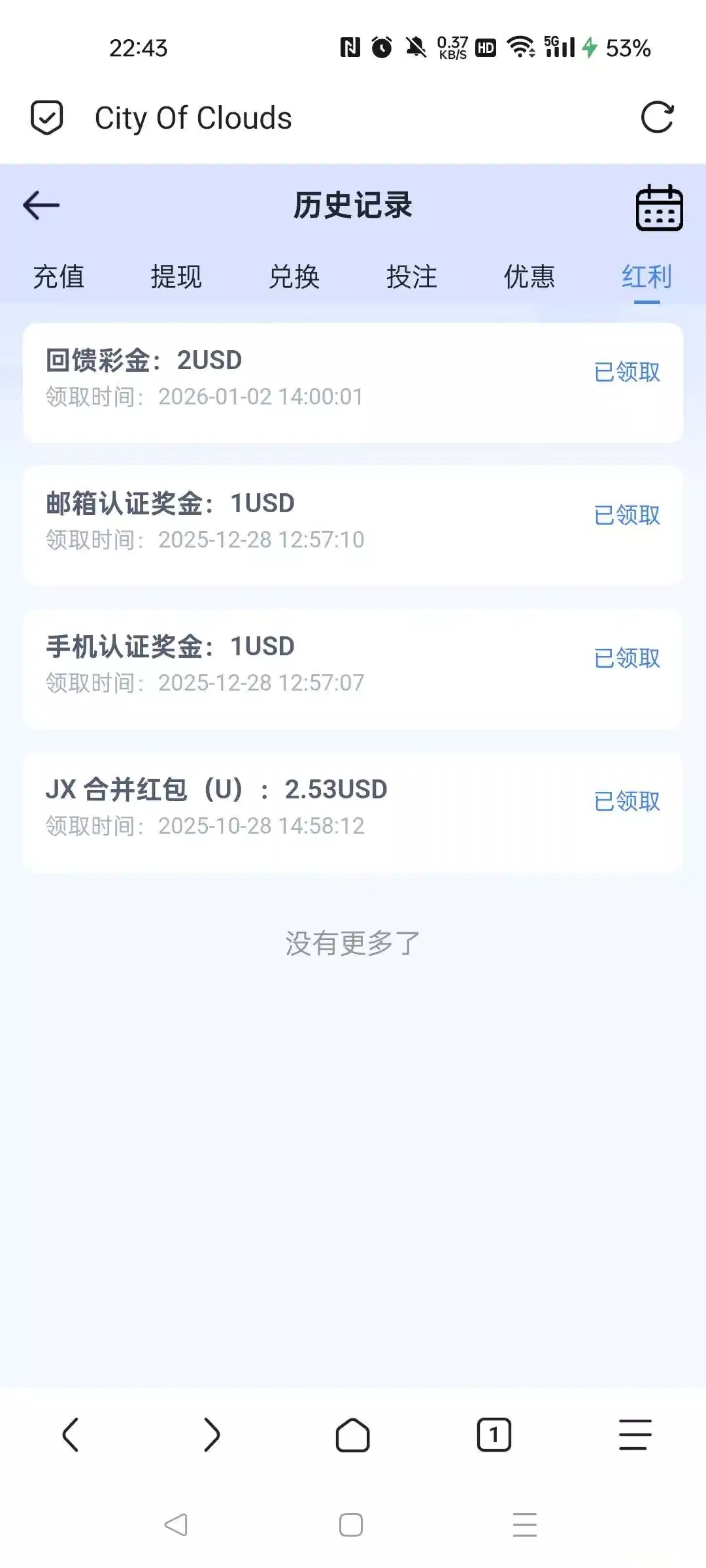Select the 红利 tab
The image size is (706, 1568).
click(647, 277)
